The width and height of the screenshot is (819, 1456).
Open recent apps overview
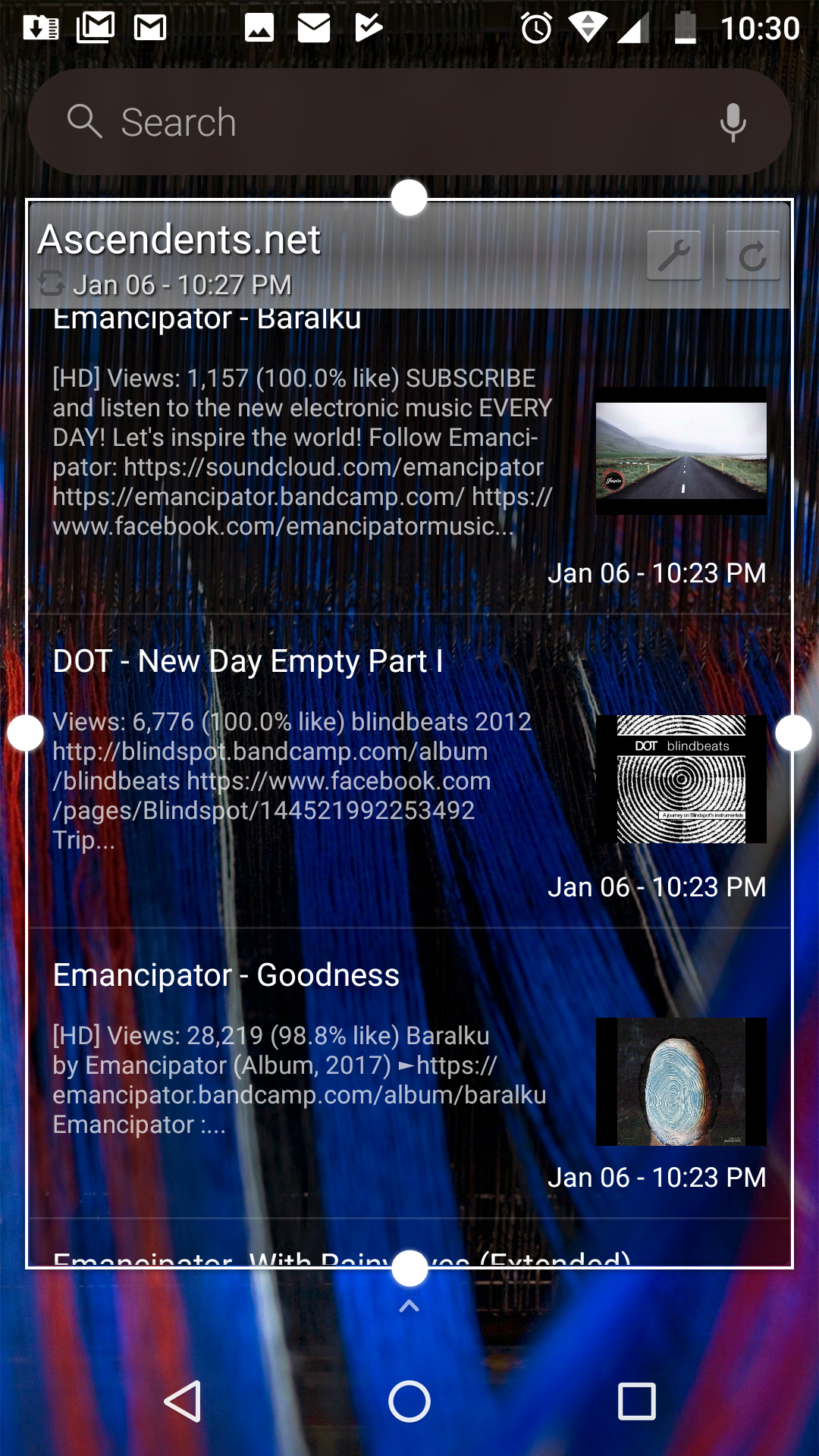(x=636, y=1401)
